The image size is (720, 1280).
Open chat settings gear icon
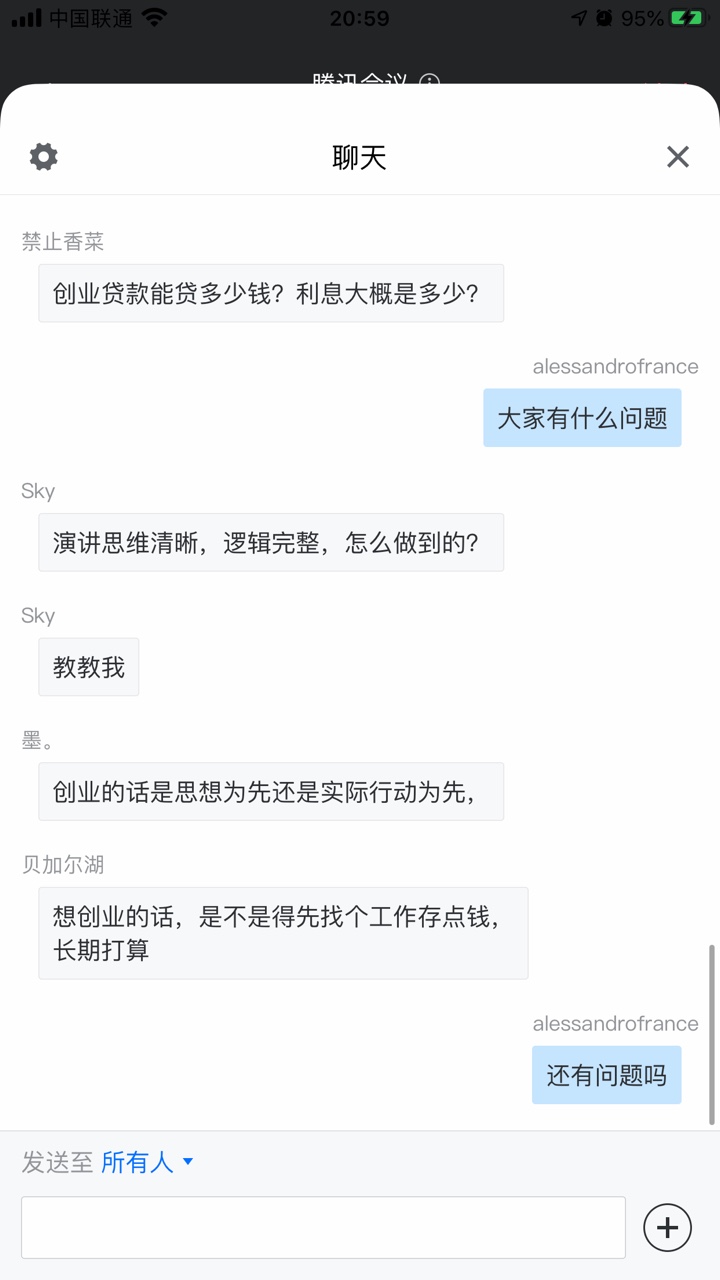click(43, 156)
